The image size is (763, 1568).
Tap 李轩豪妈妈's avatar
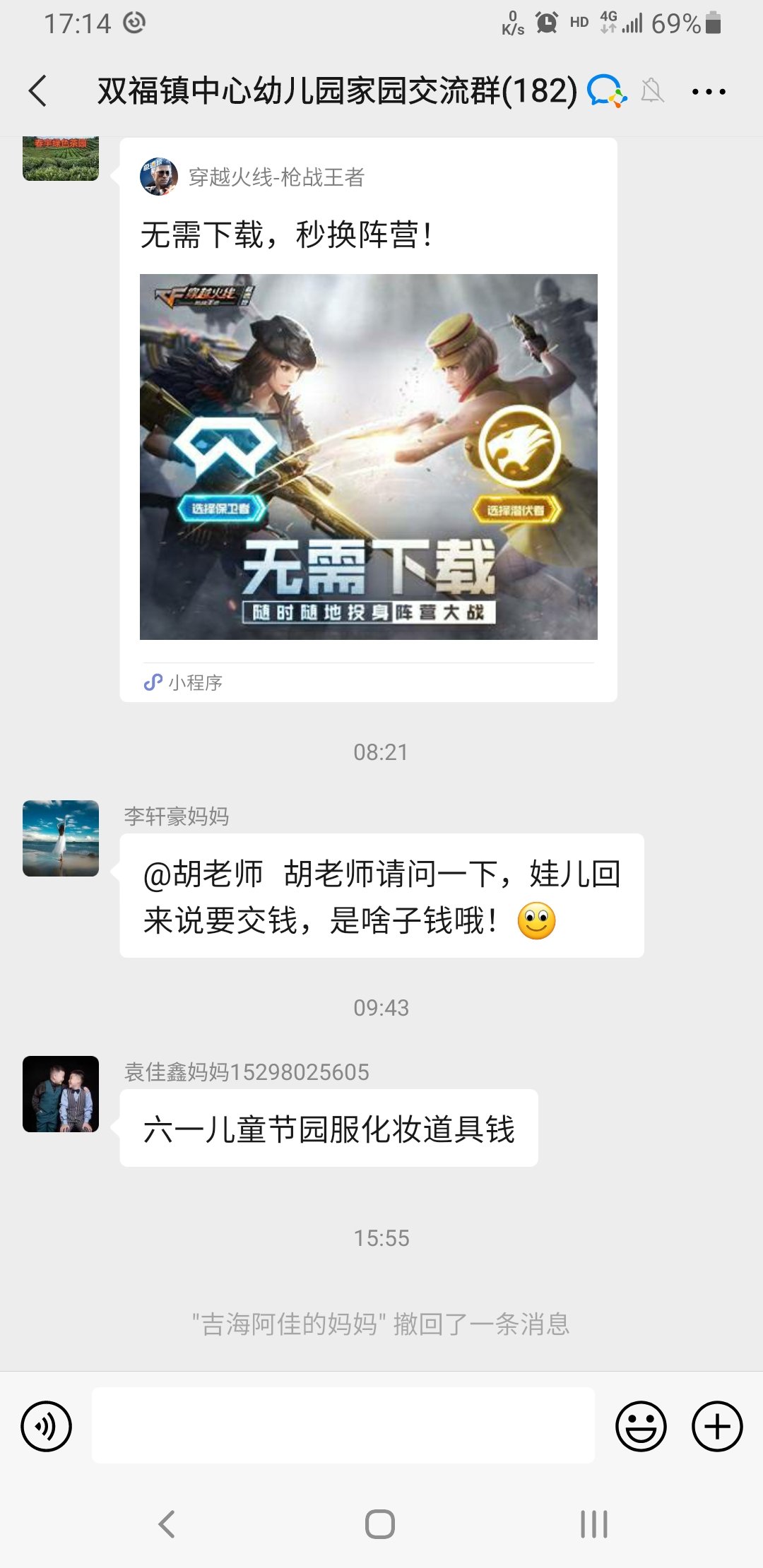[61, 838]
